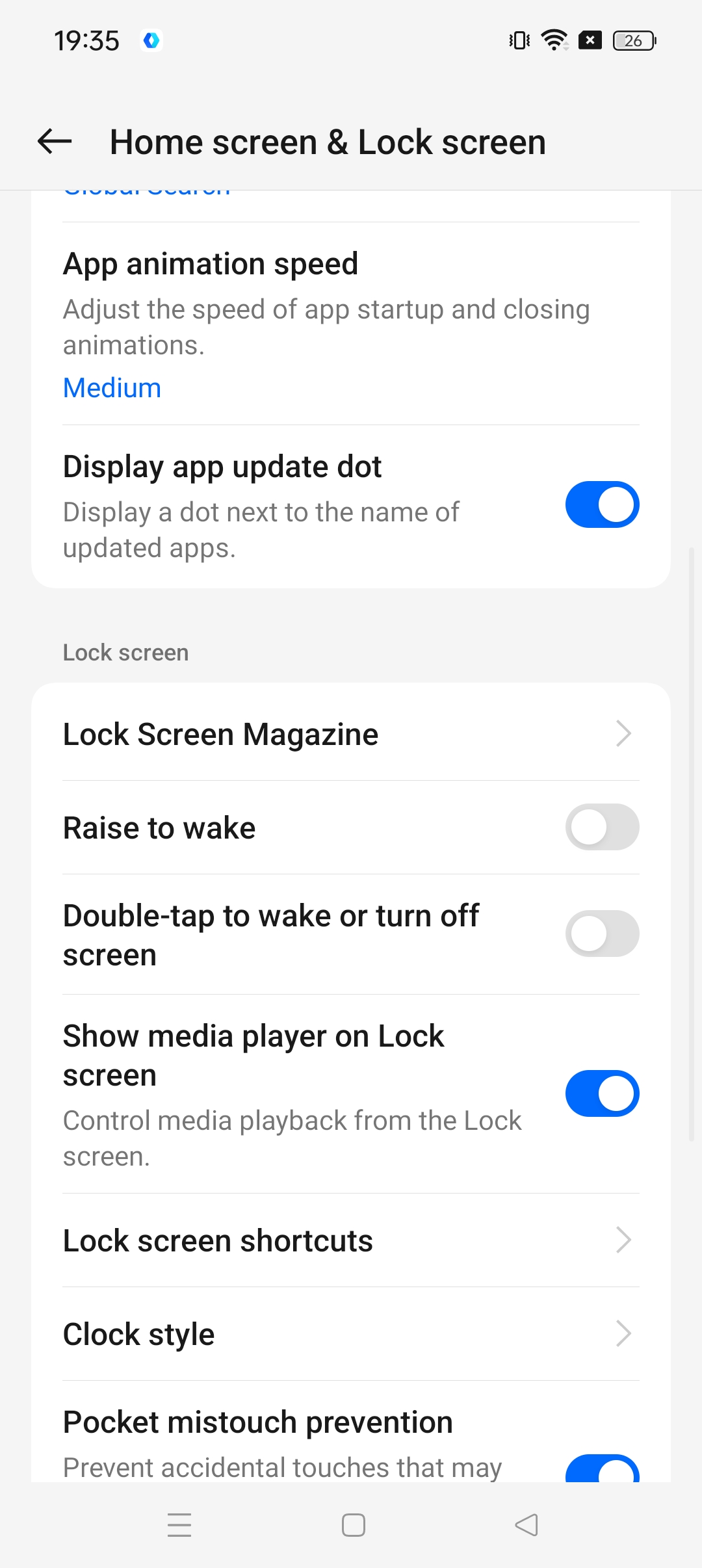Enable Raise to wake

(602, 827)
